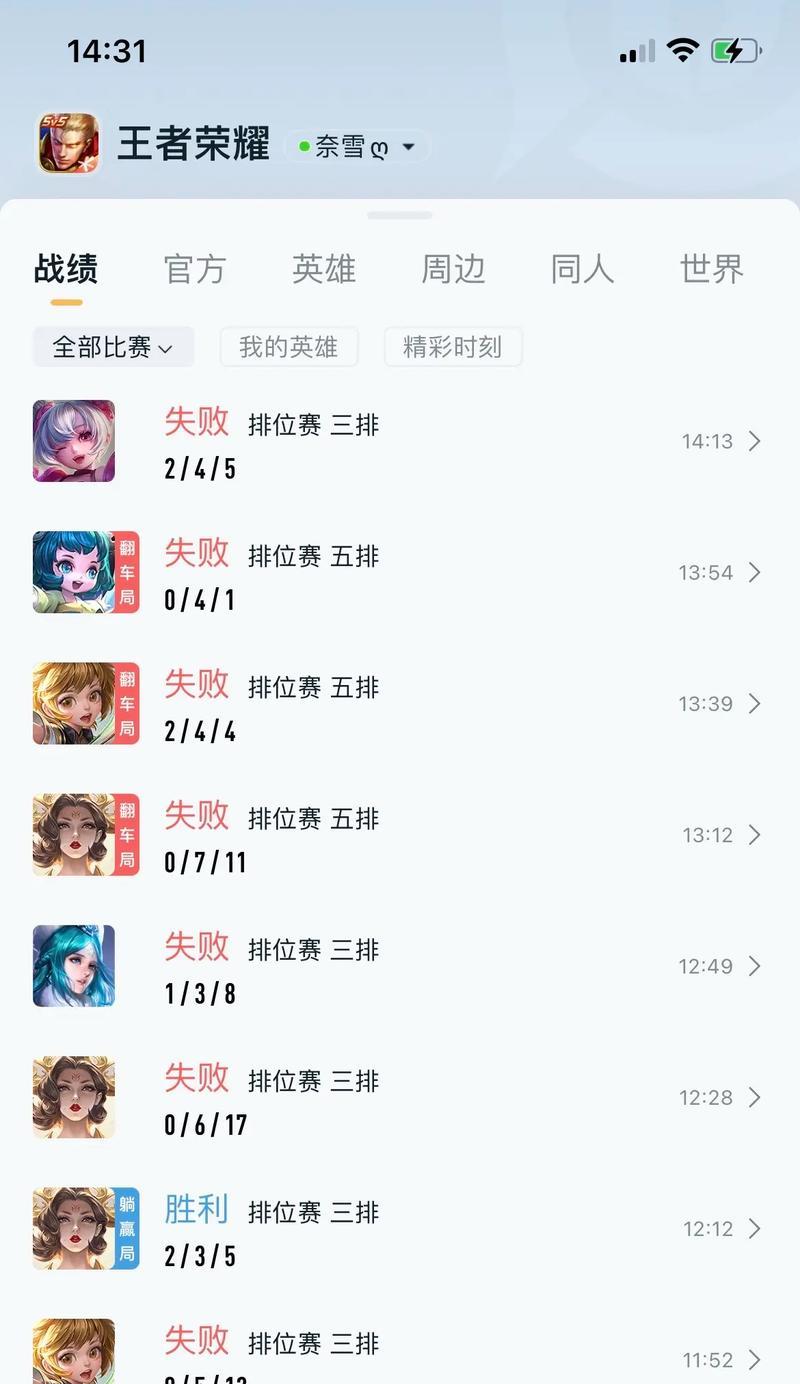Screen dimensions: 800x1384
Task: Open the 奈雪 account dropdown
Action: coord(357,147)
